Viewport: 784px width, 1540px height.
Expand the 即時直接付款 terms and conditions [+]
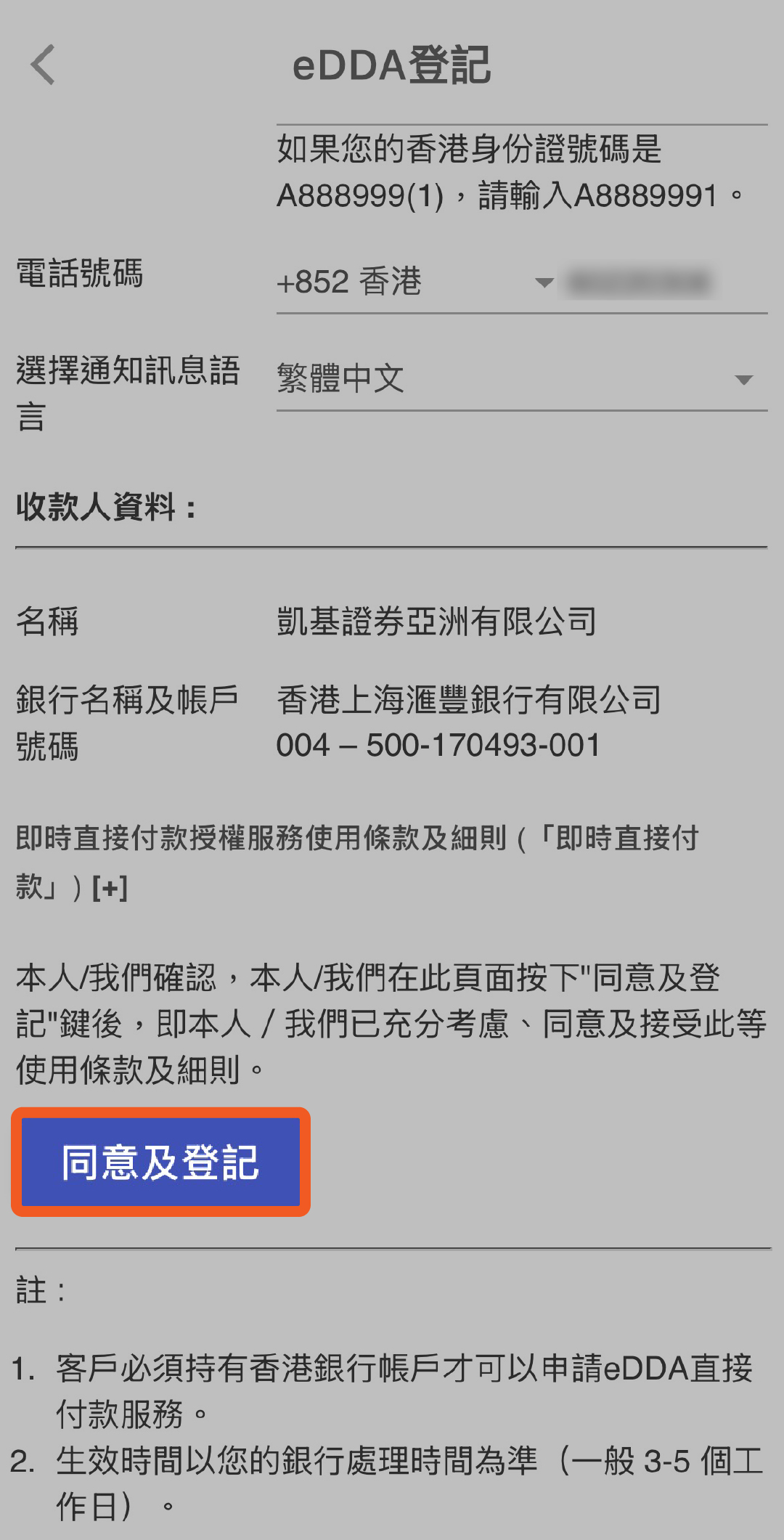pos(110,887)
